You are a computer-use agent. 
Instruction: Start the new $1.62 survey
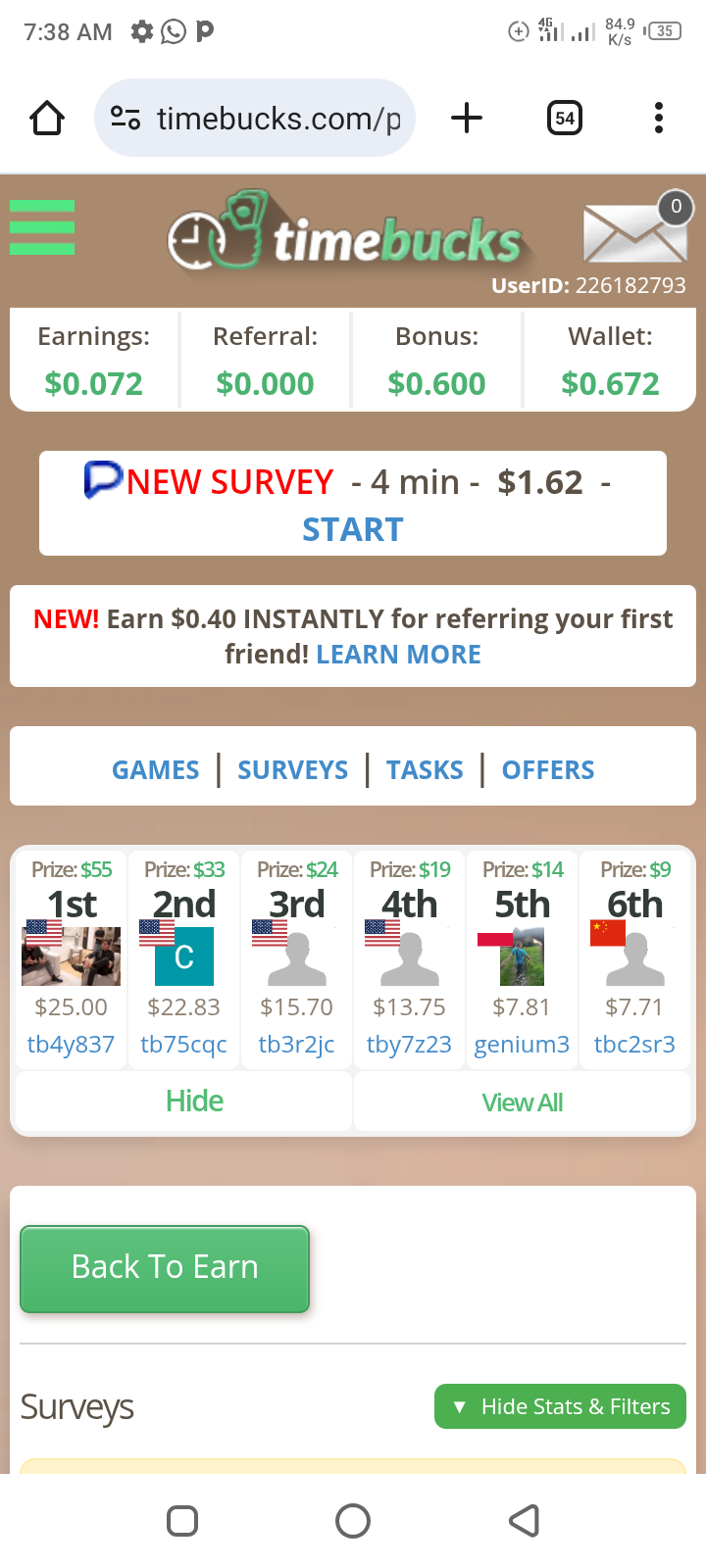coord(352,529)
